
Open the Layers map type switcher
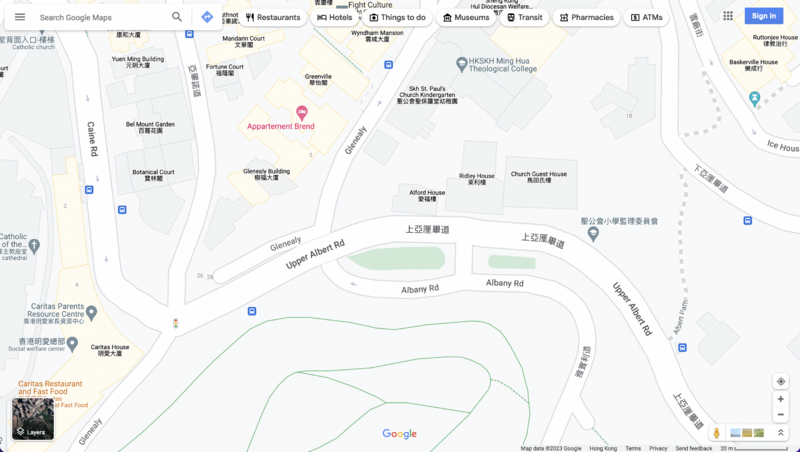pos(33,419)
